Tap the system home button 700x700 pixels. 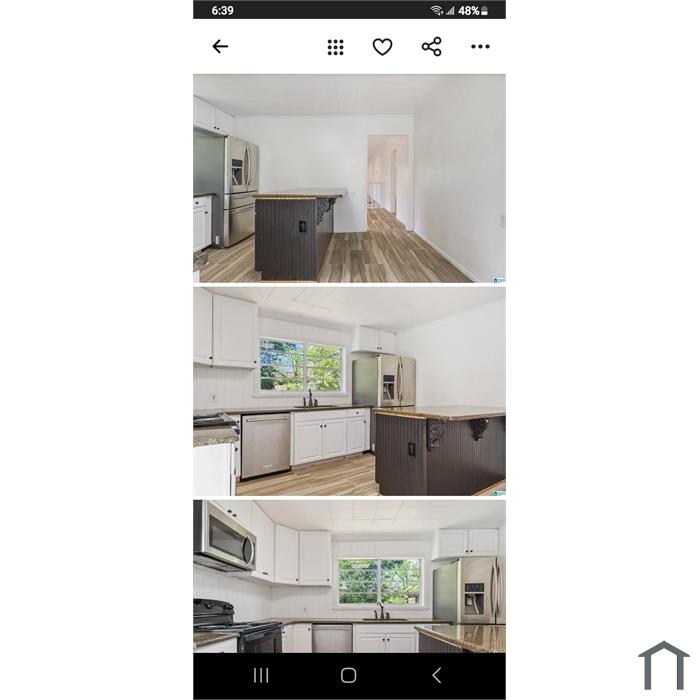[x=348, y=676]
